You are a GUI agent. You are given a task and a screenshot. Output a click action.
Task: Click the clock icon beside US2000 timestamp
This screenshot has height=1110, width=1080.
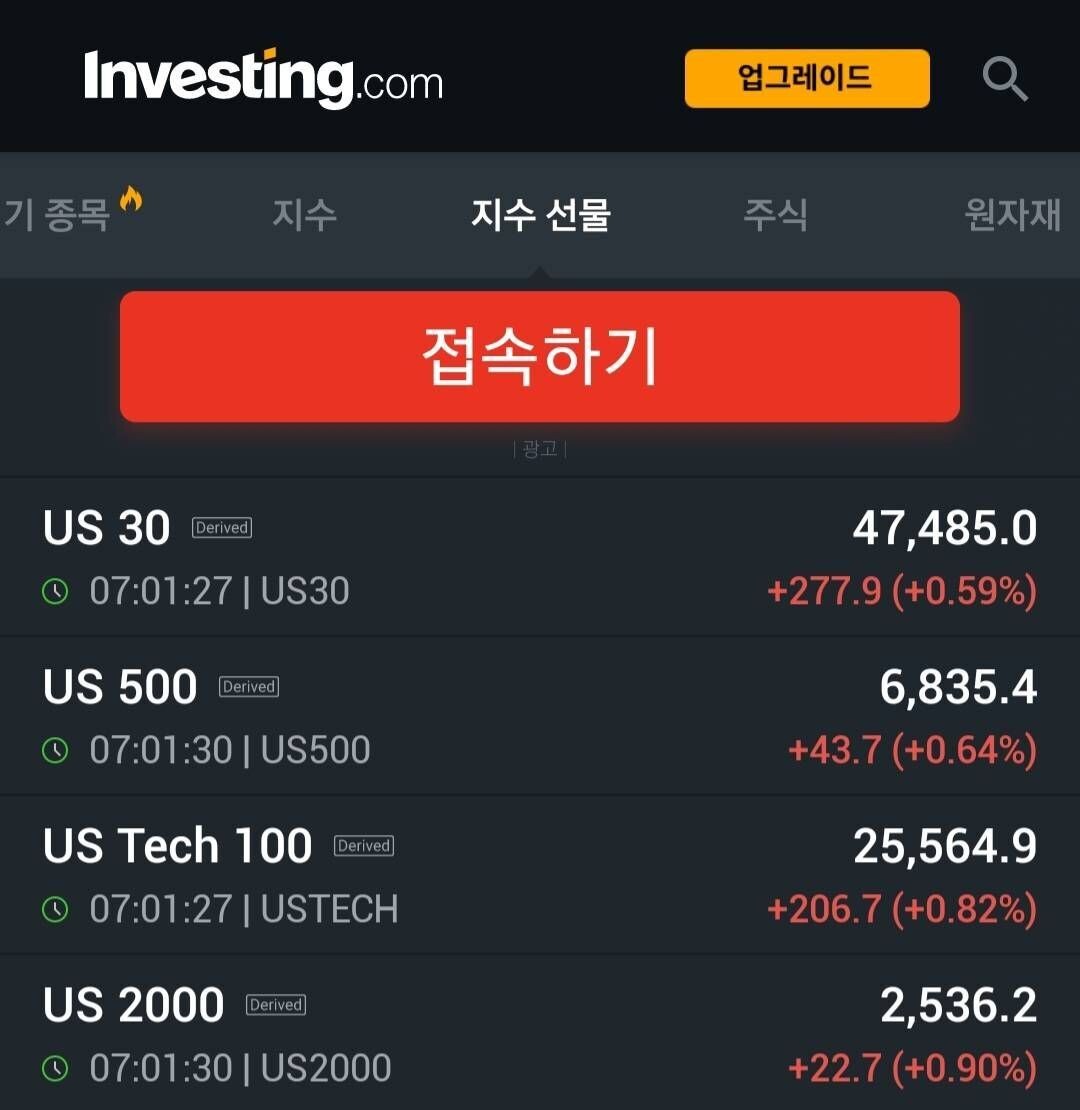(x=57, y=1068)
